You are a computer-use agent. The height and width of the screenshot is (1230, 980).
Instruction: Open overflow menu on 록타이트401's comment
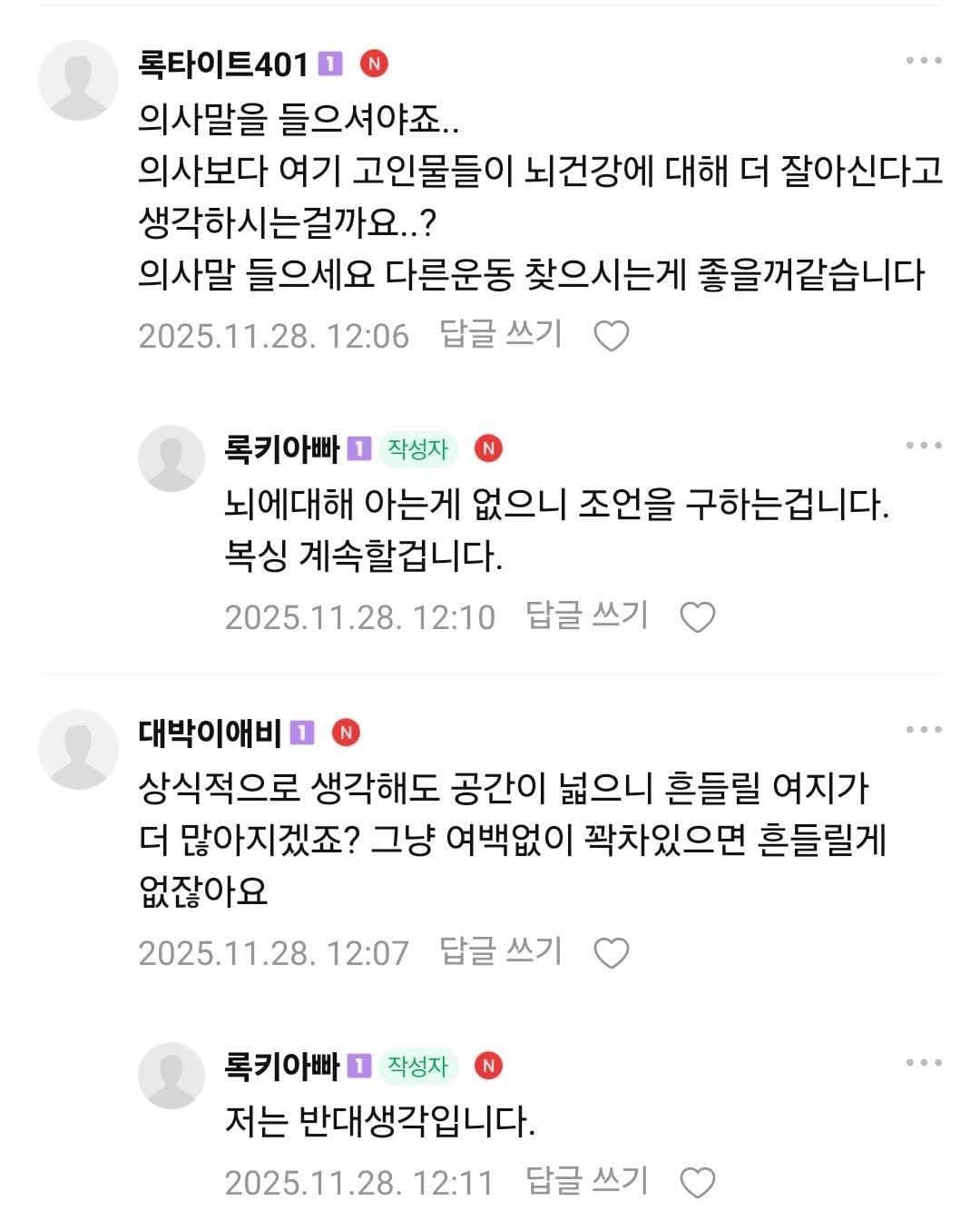924,61
